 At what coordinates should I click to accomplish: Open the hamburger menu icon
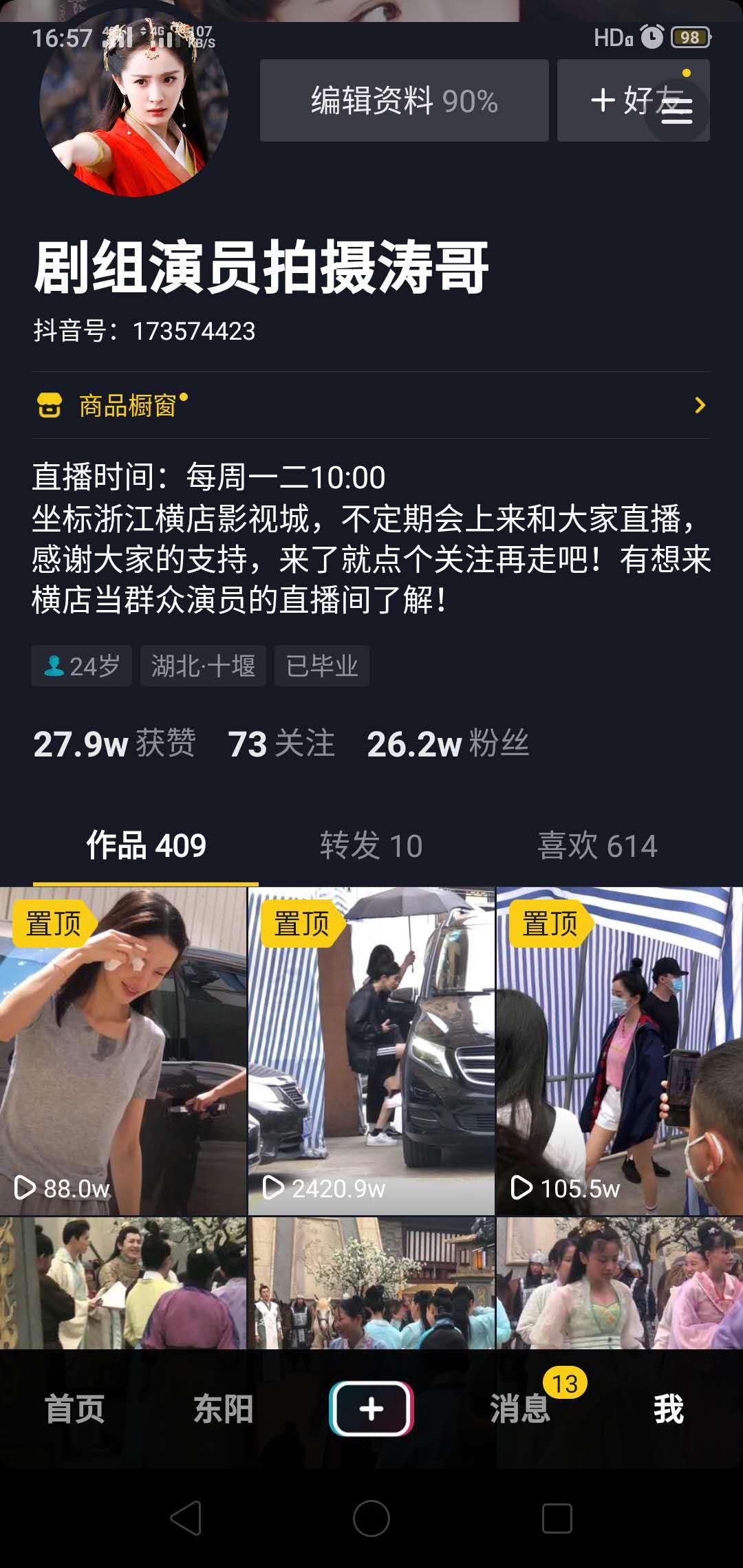[x=677, y=111]
